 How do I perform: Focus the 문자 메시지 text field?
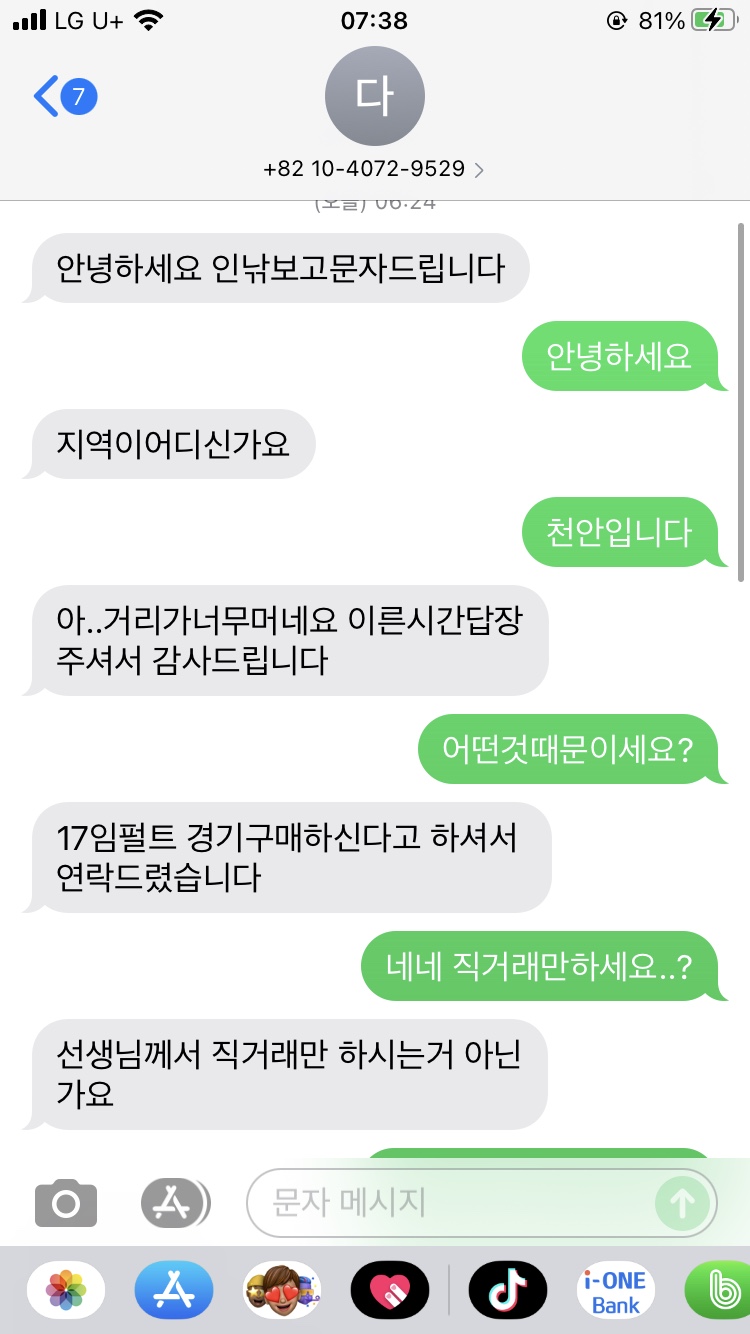pos(450,1203)
